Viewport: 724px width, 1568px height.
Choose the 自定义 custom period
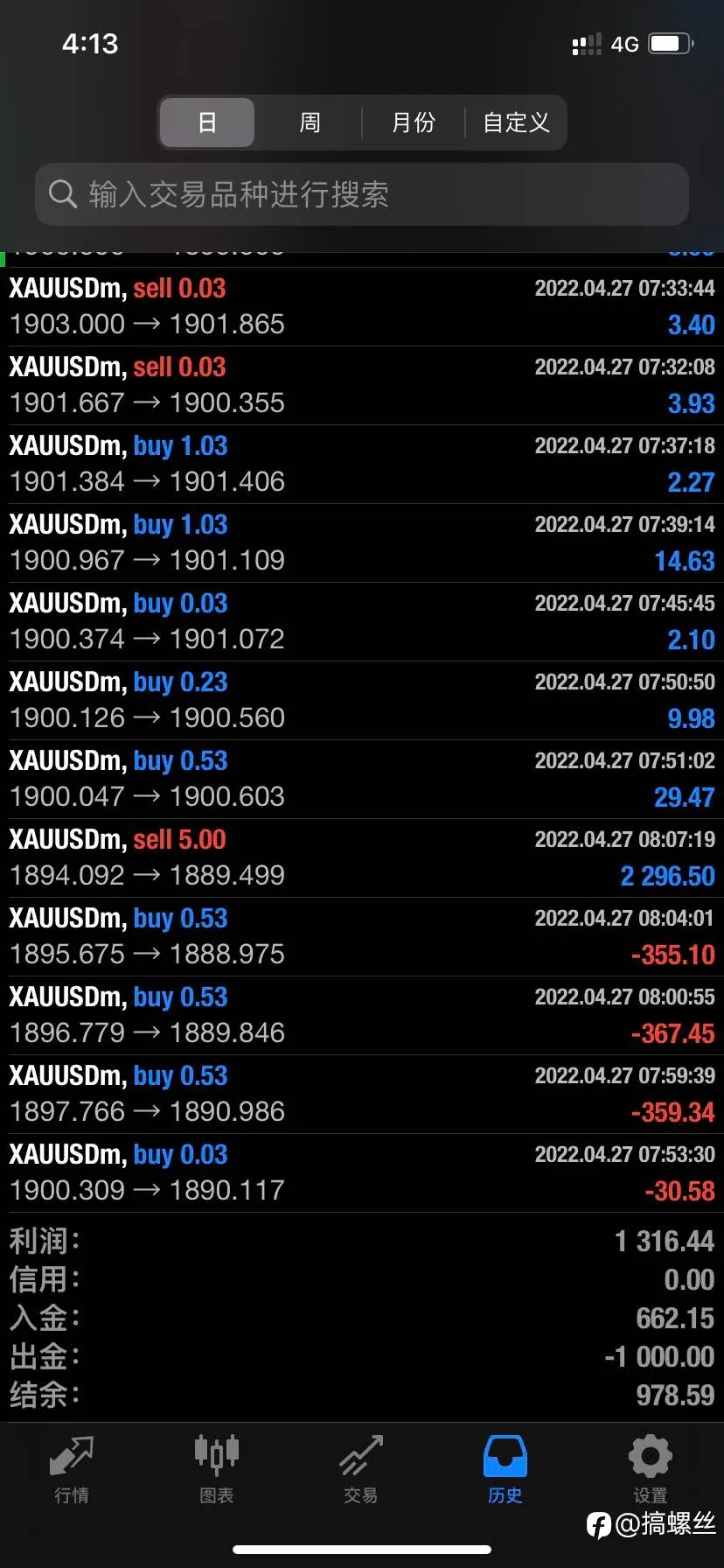tap(516, 122)
